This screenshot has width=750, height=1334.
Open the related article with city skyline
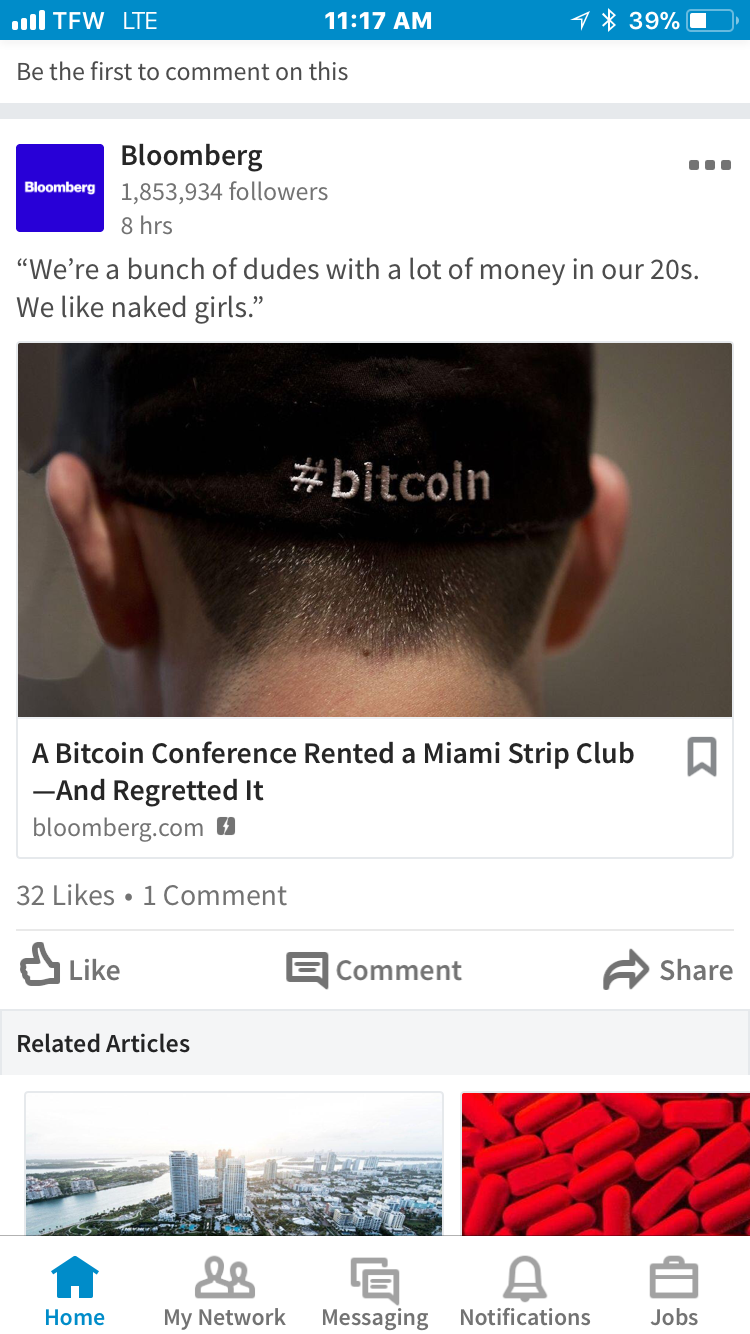click(234, 1164)
